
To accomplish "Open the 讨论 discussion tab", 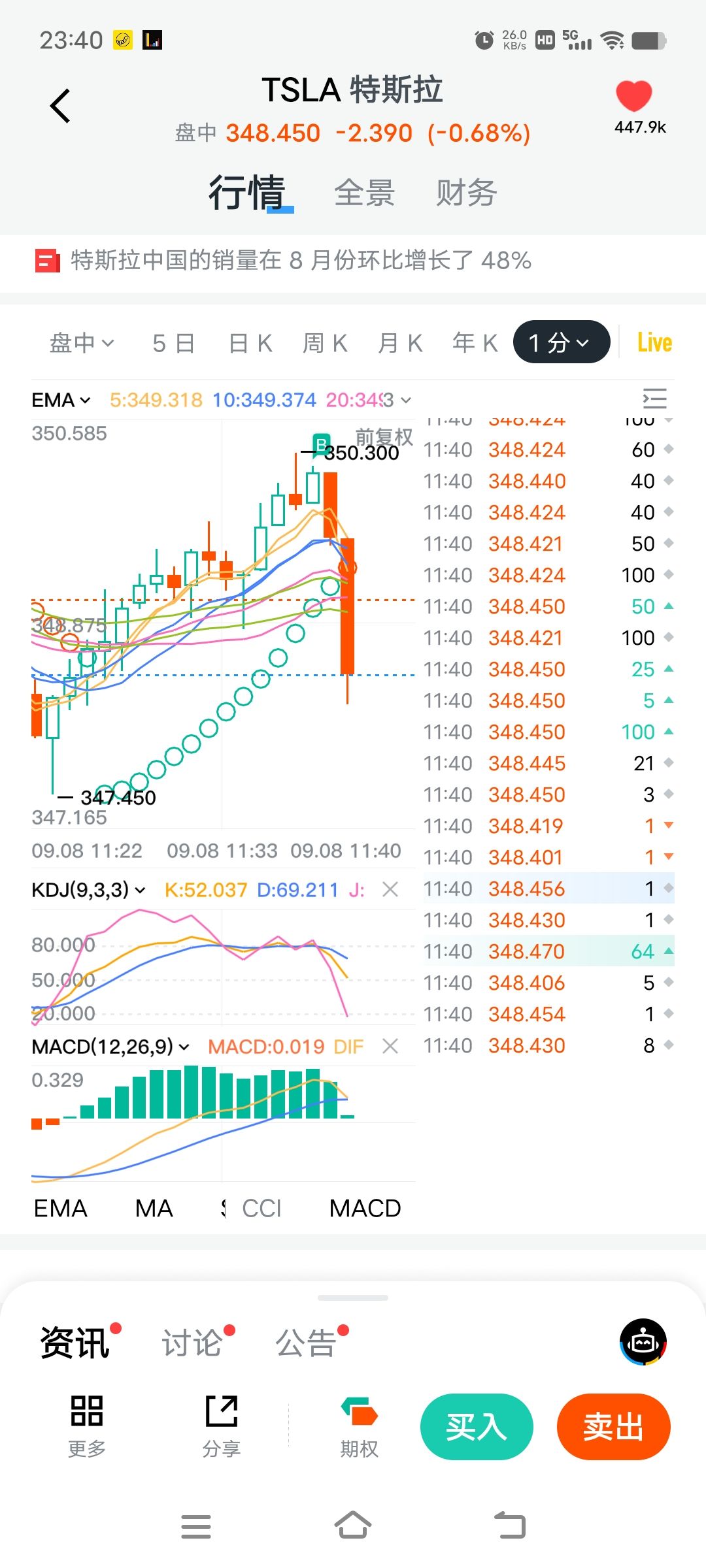I will 192,1343.
